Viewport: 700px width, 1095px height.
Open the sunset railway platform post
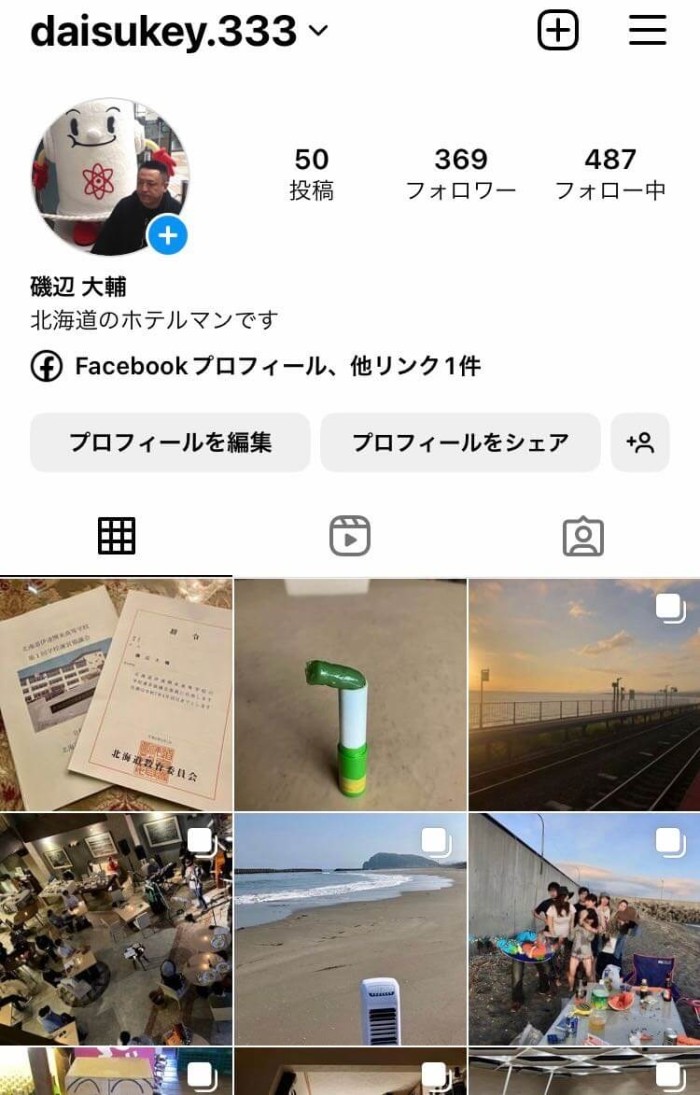click(x=584, y=695)
